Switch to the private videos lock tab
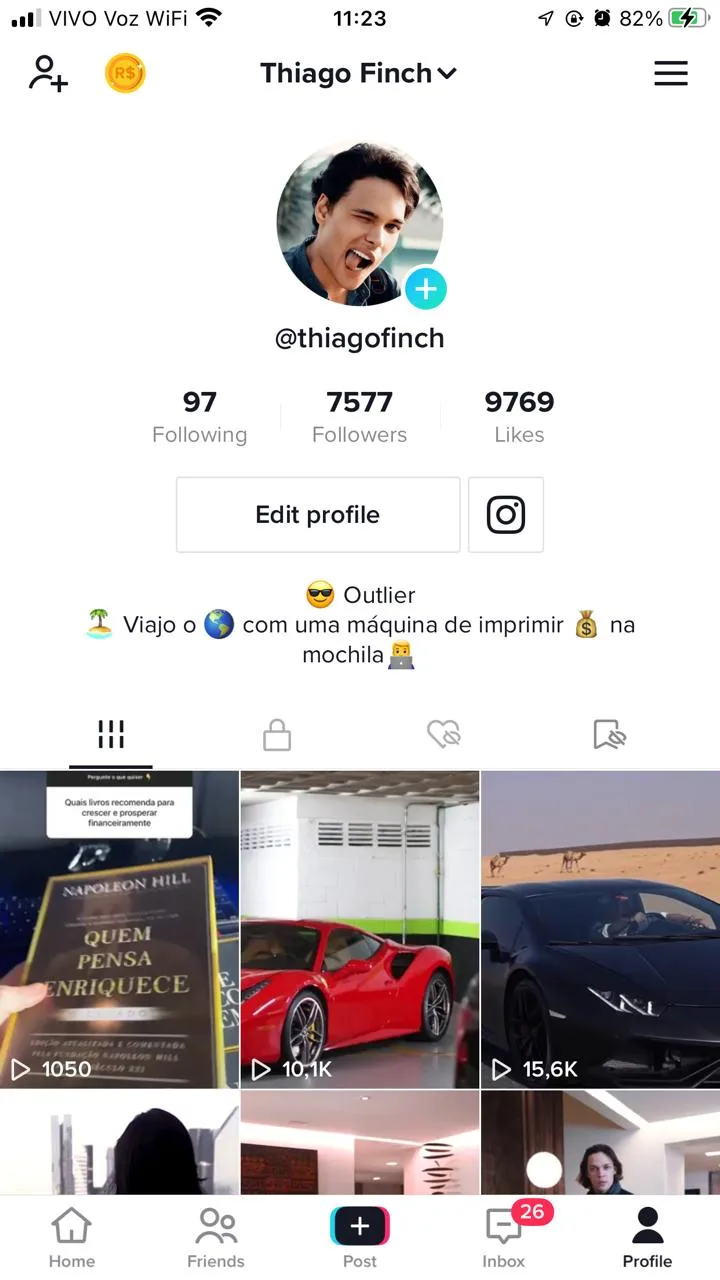The height and width of the screenshot is (1280, 720). pyautogui.click(x=277, y=734)
